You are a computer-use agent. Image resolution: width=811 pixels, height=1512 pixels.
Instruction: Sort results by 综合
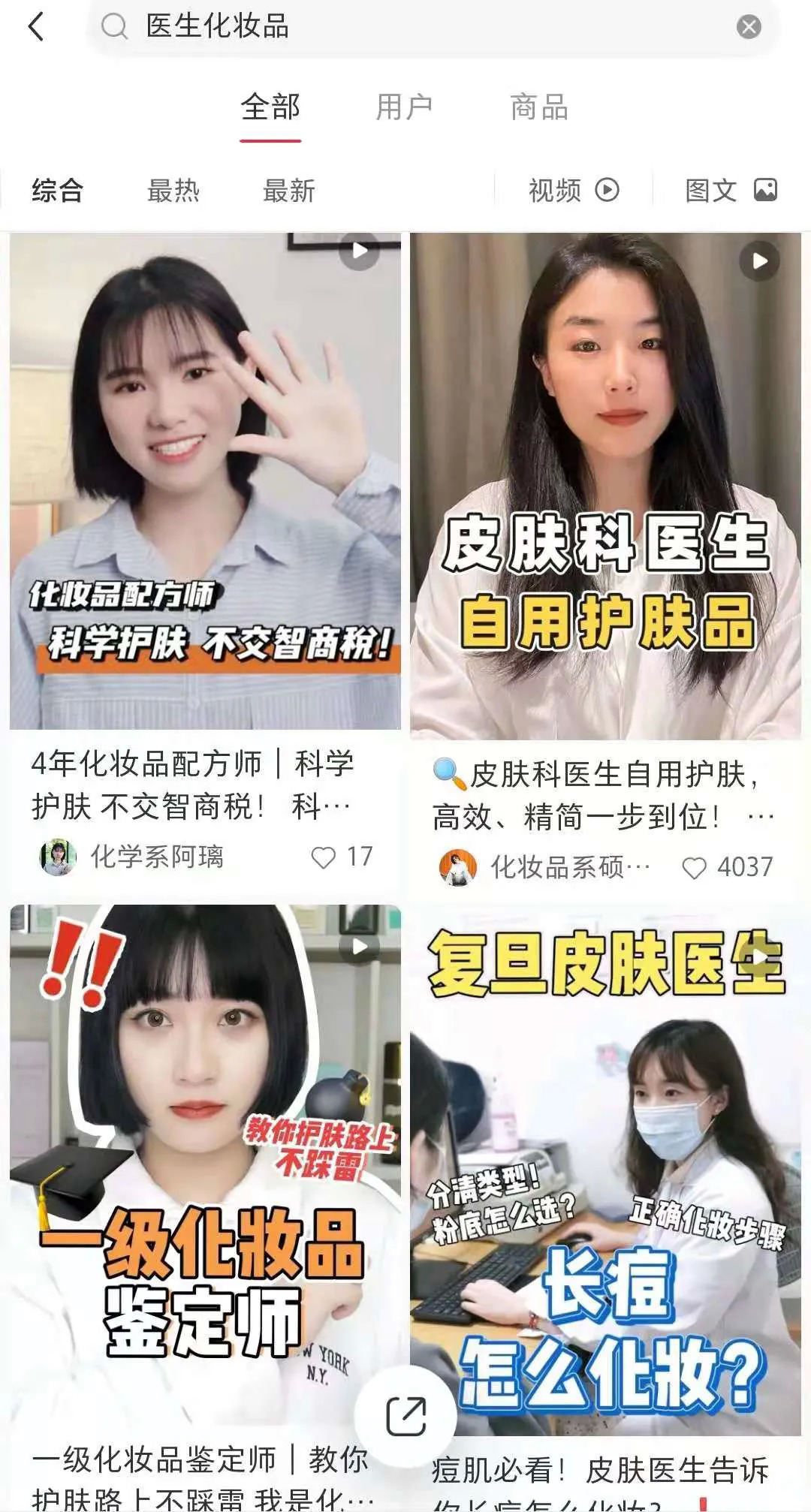click(57, 191)
